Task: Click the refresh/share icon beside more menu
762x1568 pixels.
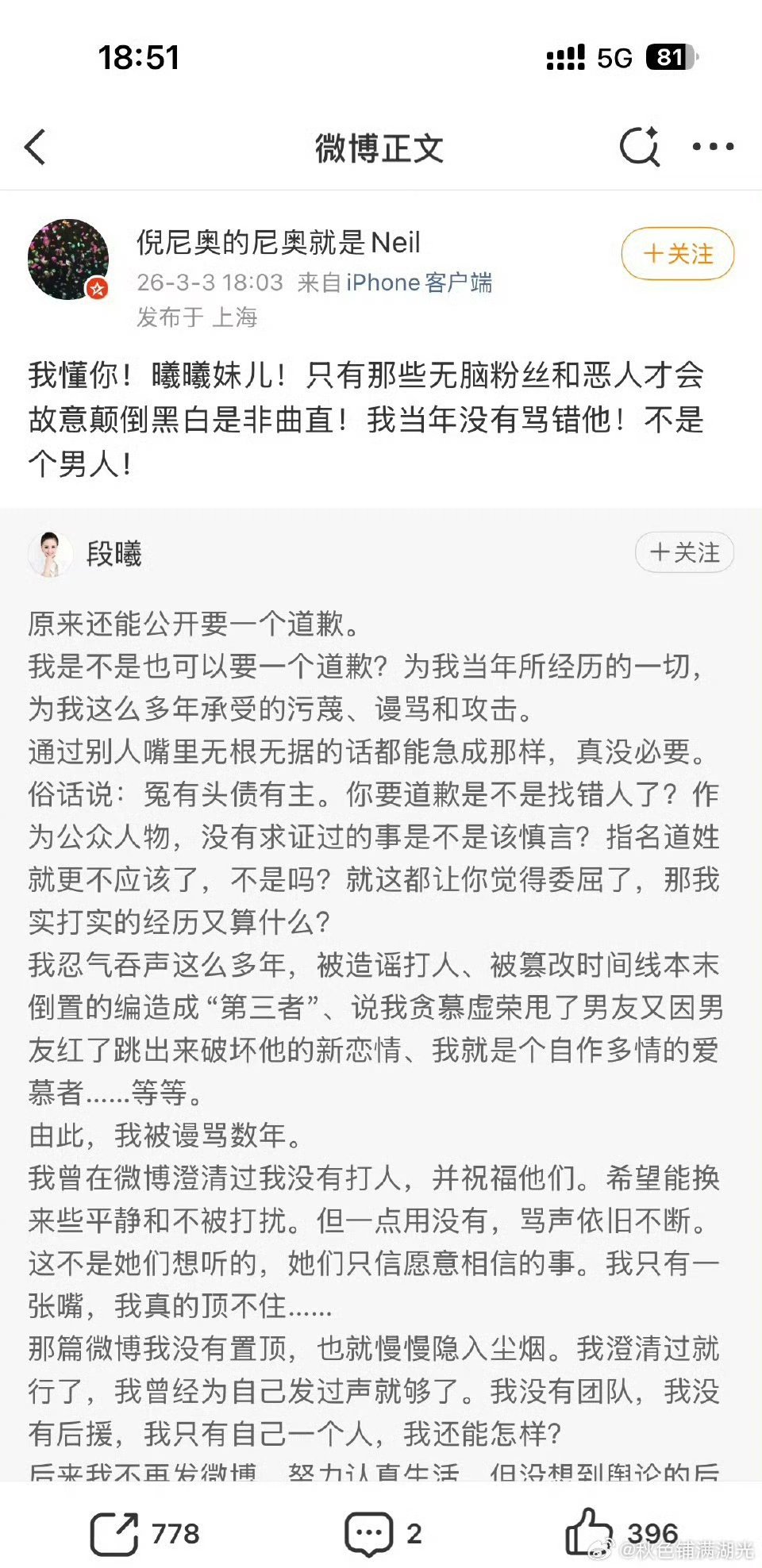Action: pos(640,146)
